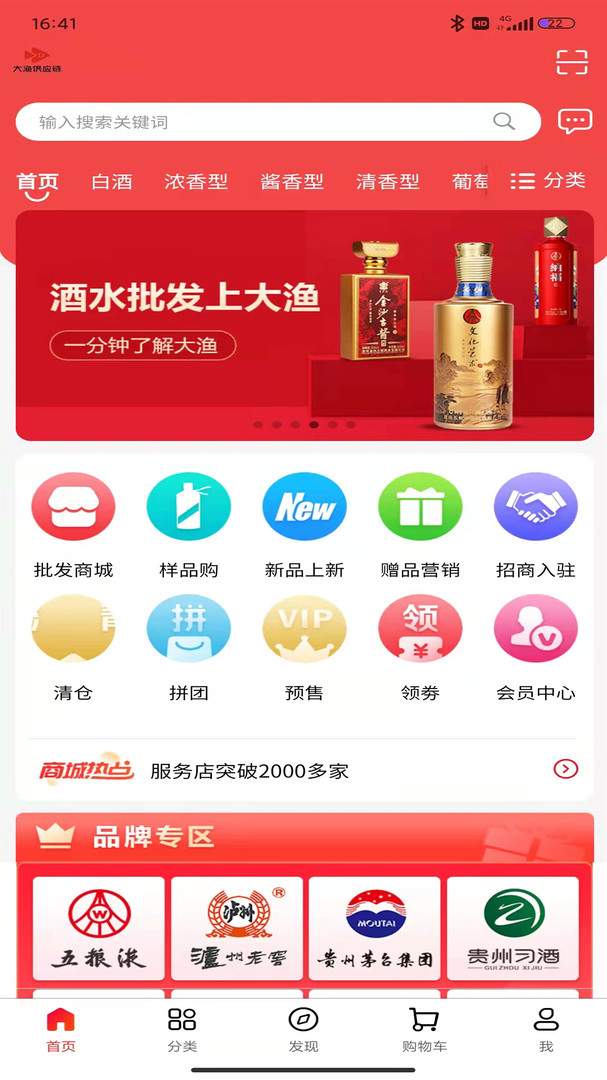Tap the search keyword input field

(260, 122)
